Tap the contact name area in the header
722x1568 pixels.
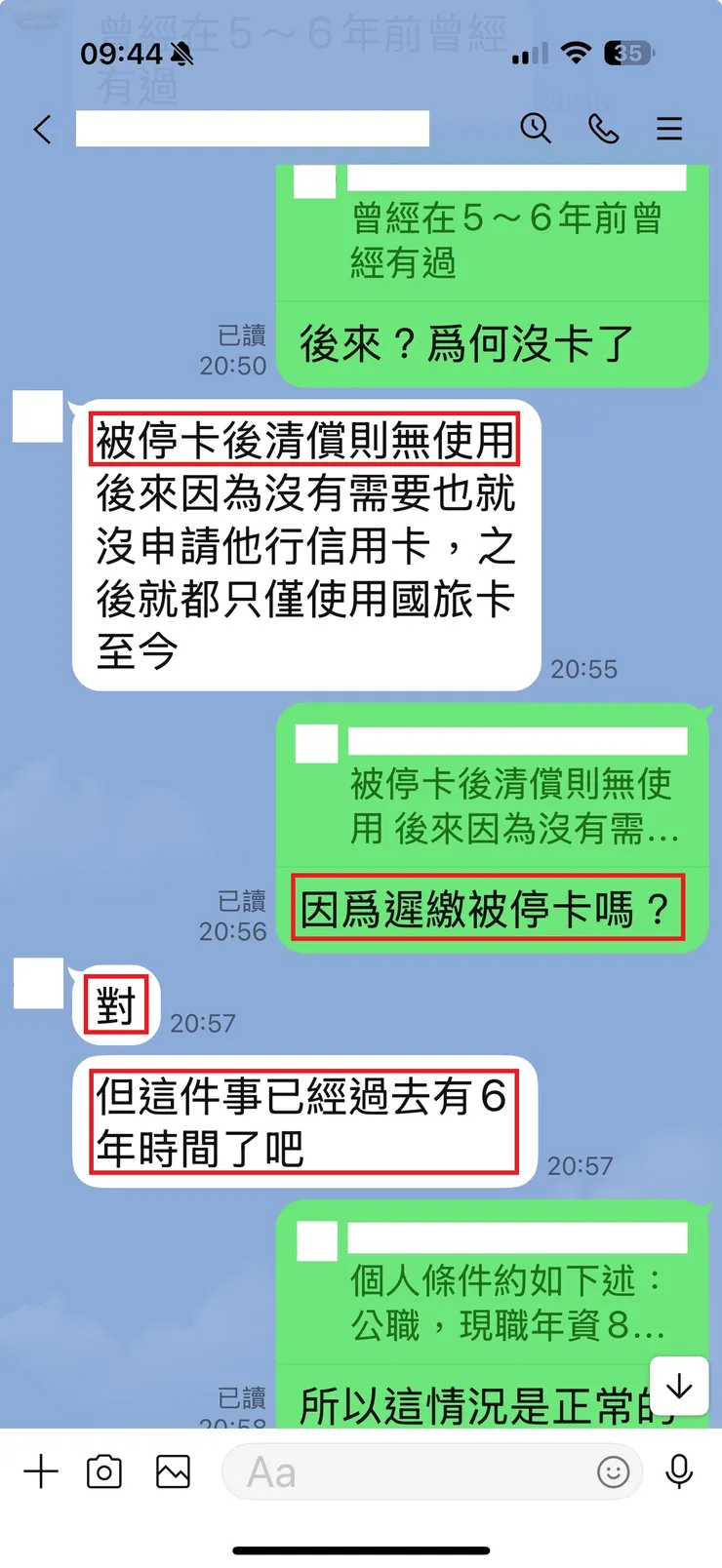click(254, 128)
